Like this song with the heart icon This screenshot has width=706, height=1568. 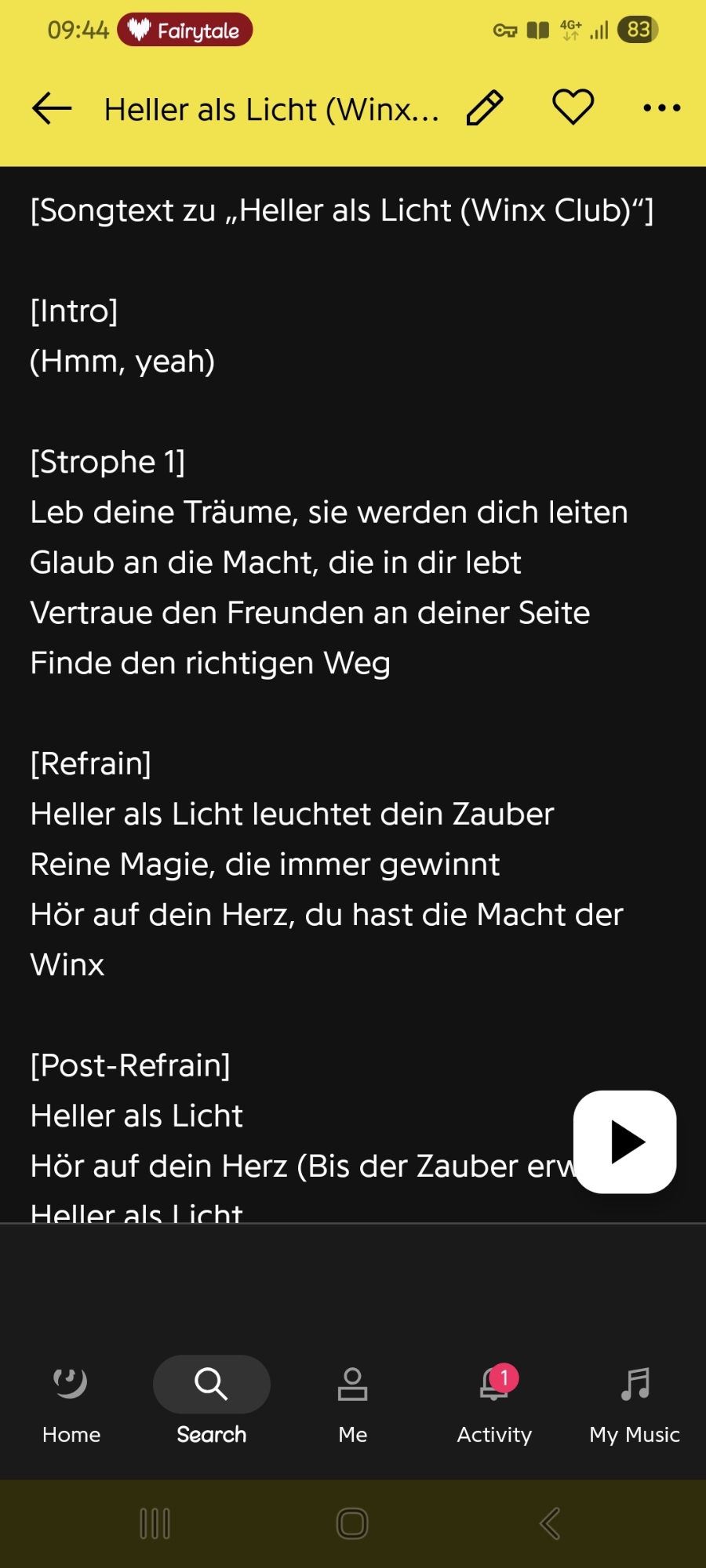pyautogui.click(x=573, y=107)
